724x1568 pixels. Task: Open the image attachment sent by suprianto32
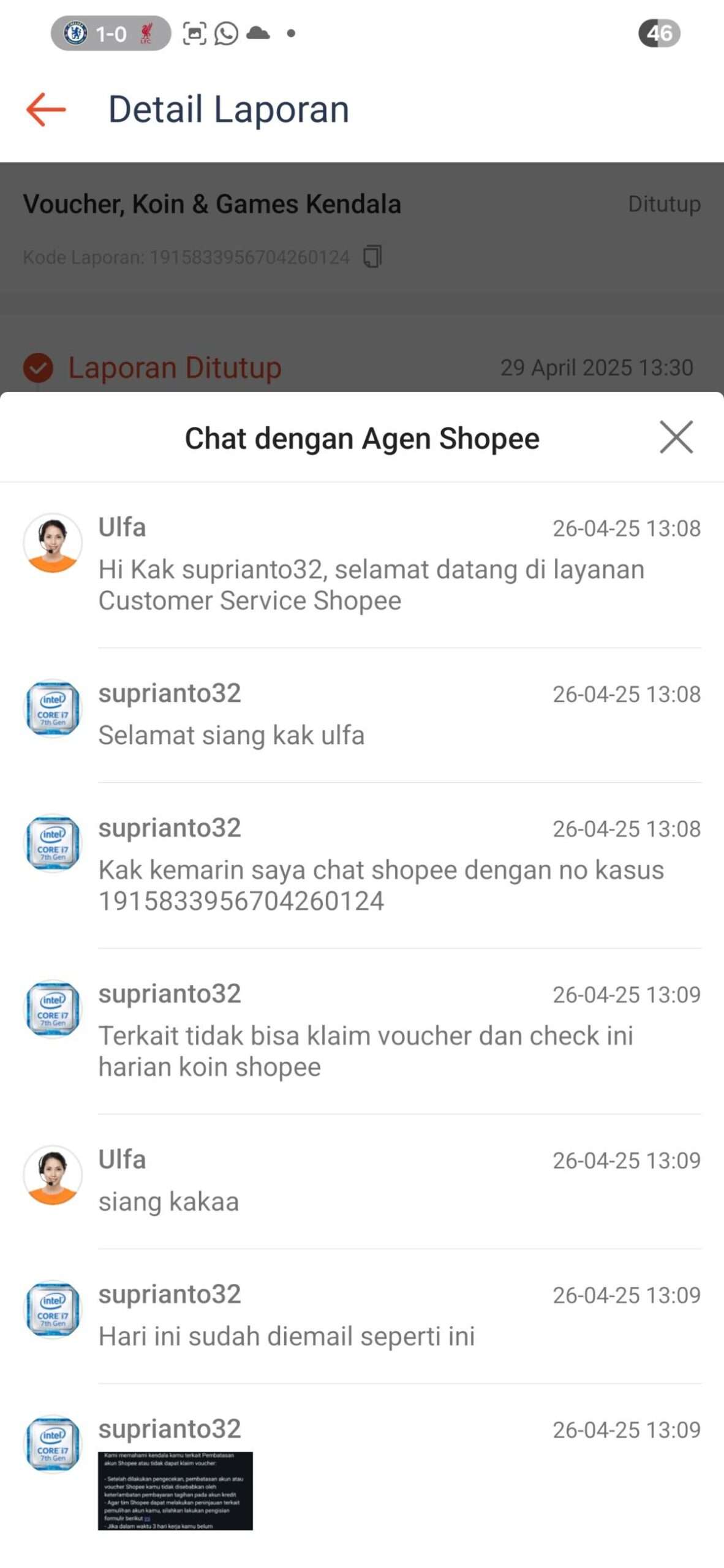click(x=175, y=1490)
